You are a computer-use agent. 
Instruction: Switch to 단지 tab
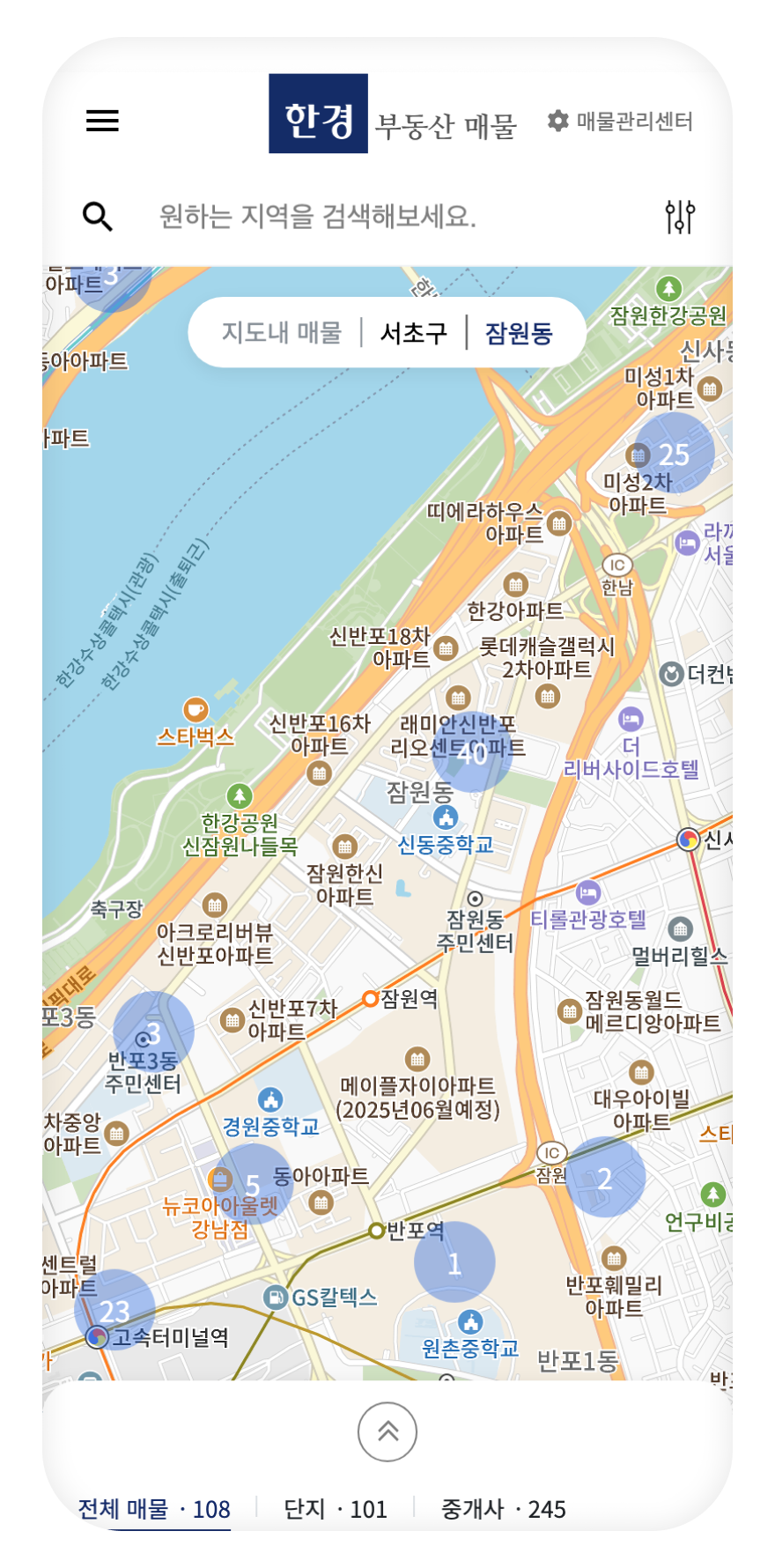point(335,1509)
